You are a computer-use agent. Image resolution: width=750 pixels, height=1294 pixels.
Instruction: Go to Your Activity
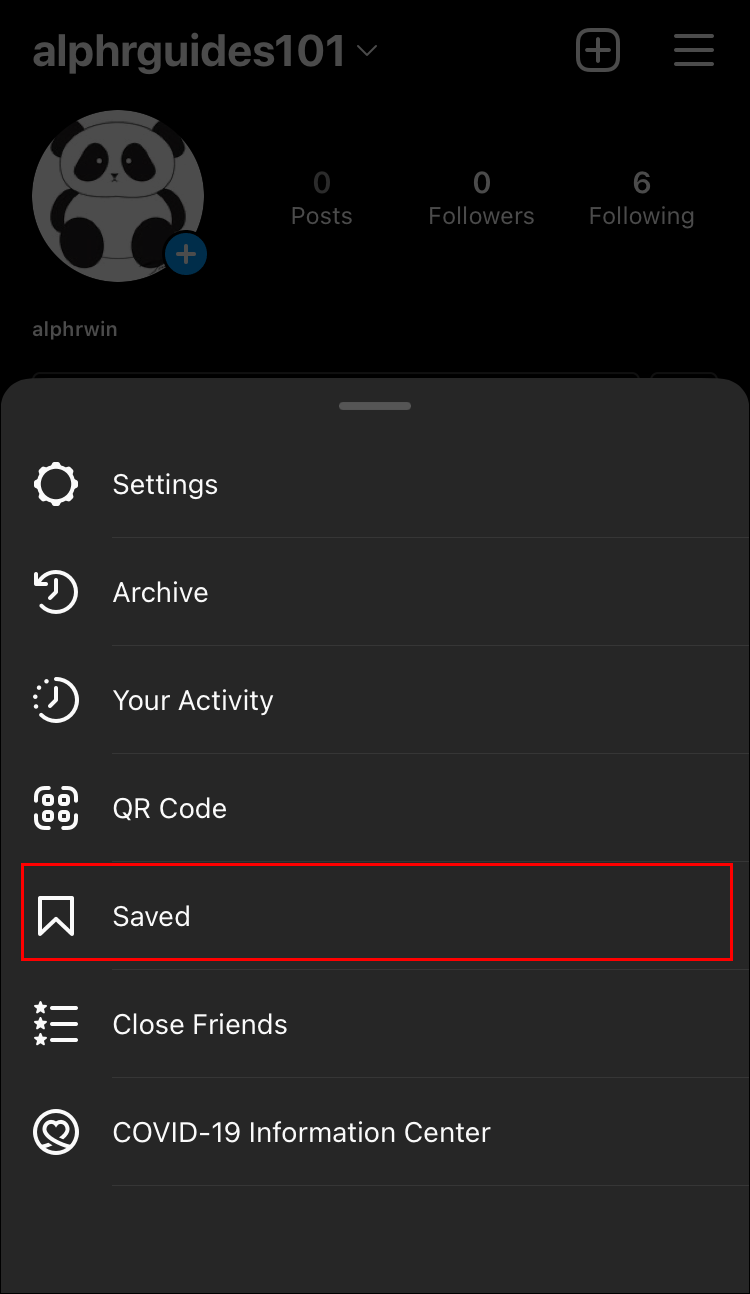click(192, 700)
